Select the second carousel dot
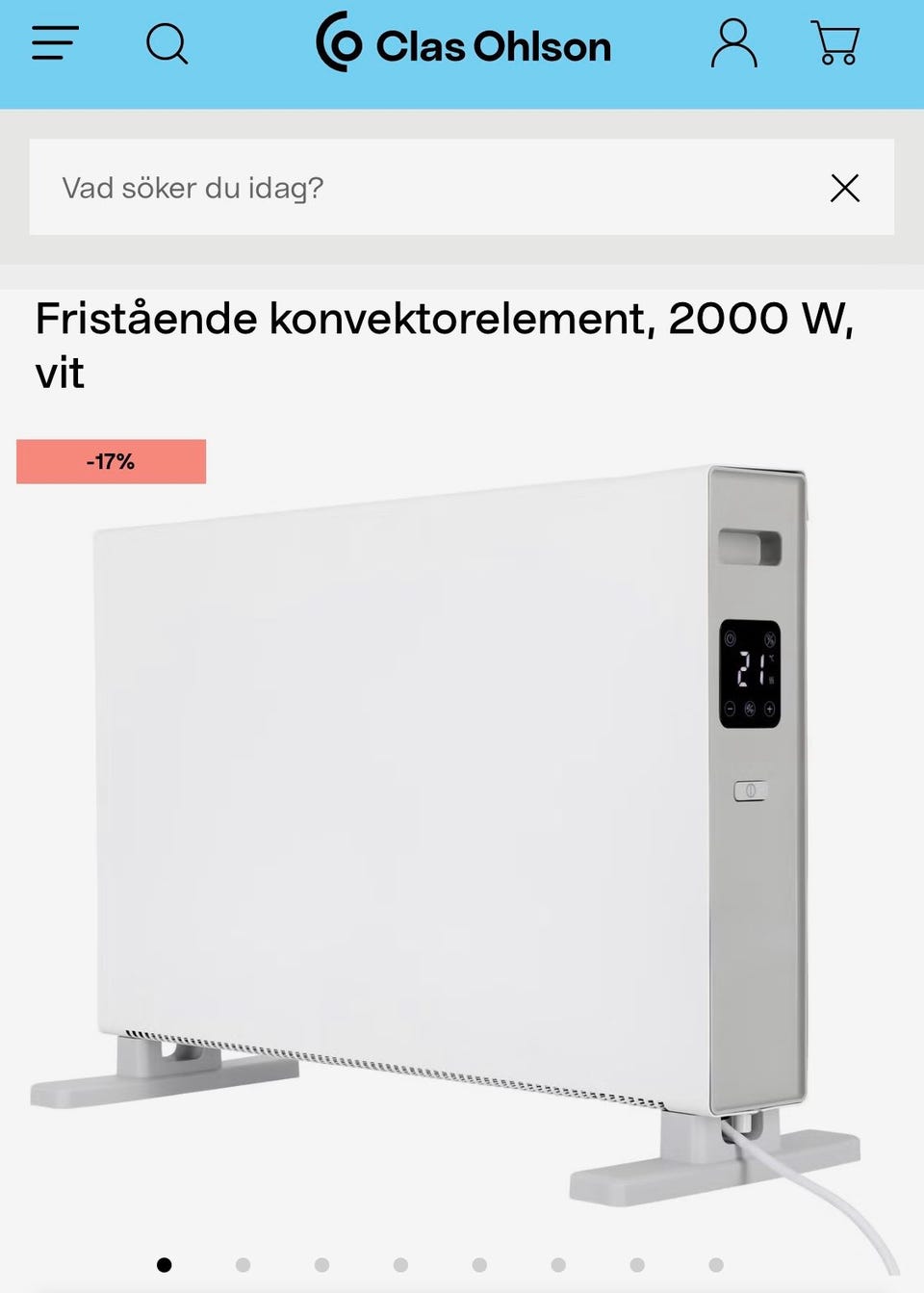This screenshot has height=1293, width=924. [242, 1264]
